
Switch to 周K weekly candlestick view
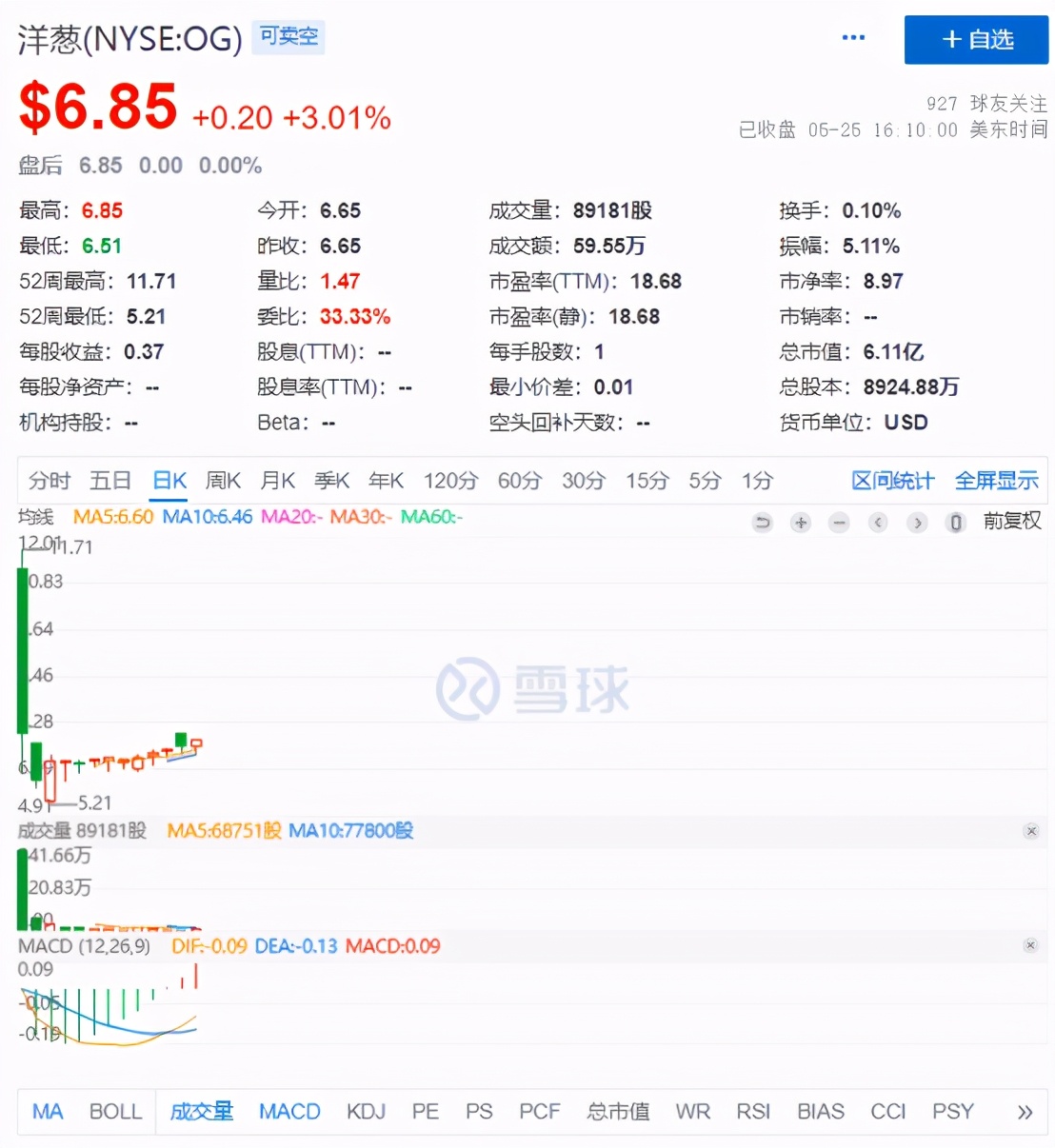click(x=223, y=481)
